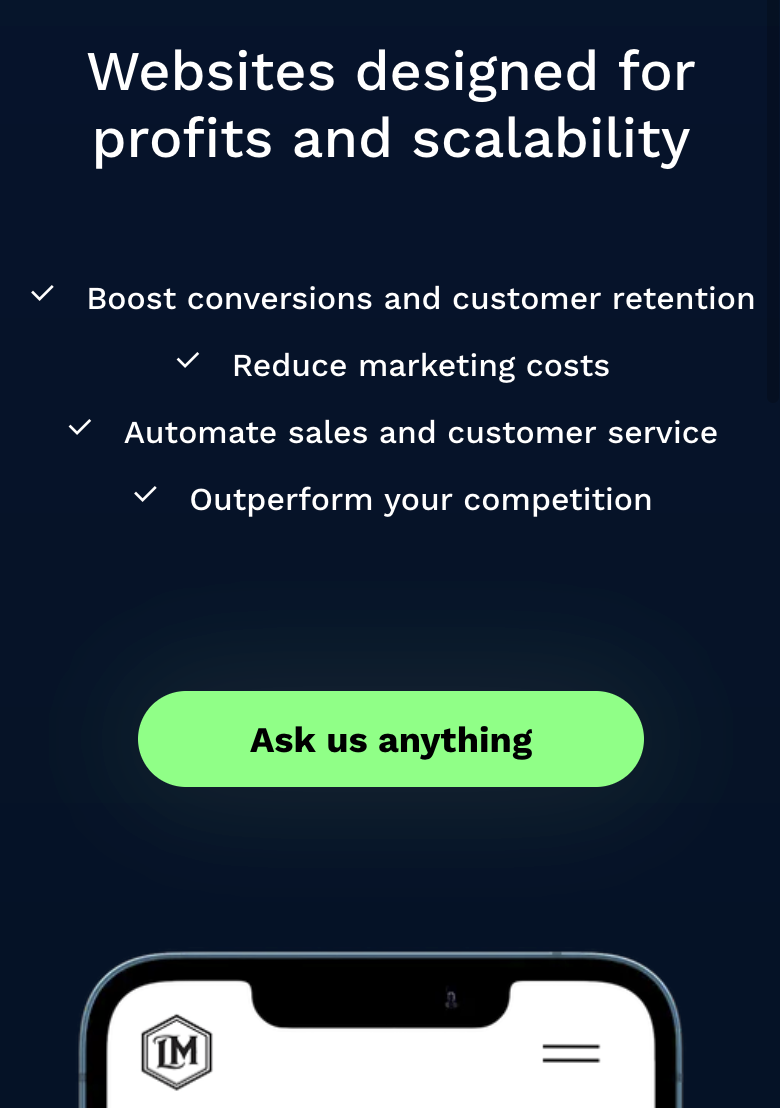Open the hamburger menu on the phone mockup
The height and width of the screenshot is (1108, 780).
(570, 1052)
